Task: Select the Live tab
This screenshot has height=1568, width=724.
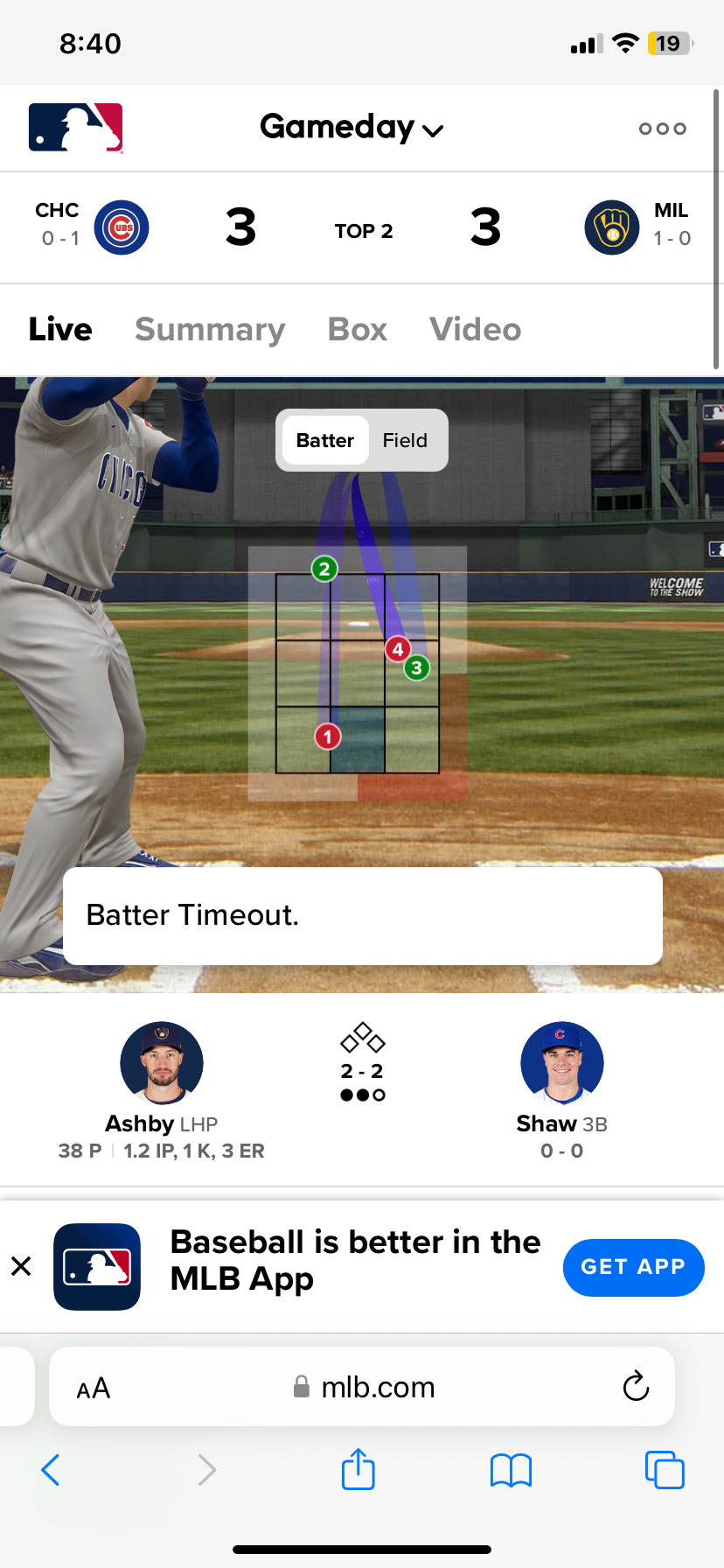Action: (x=60, y=330)
